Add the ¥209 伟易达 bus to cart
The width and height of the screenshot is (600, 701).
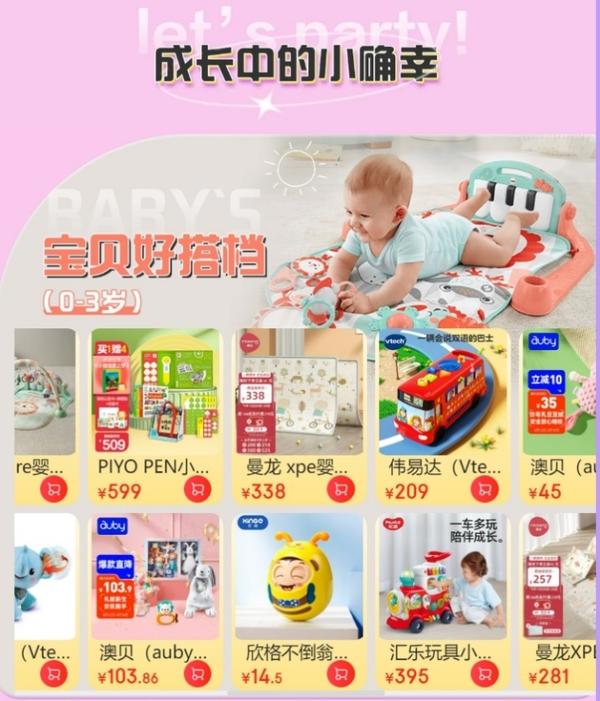pos(485,490)
